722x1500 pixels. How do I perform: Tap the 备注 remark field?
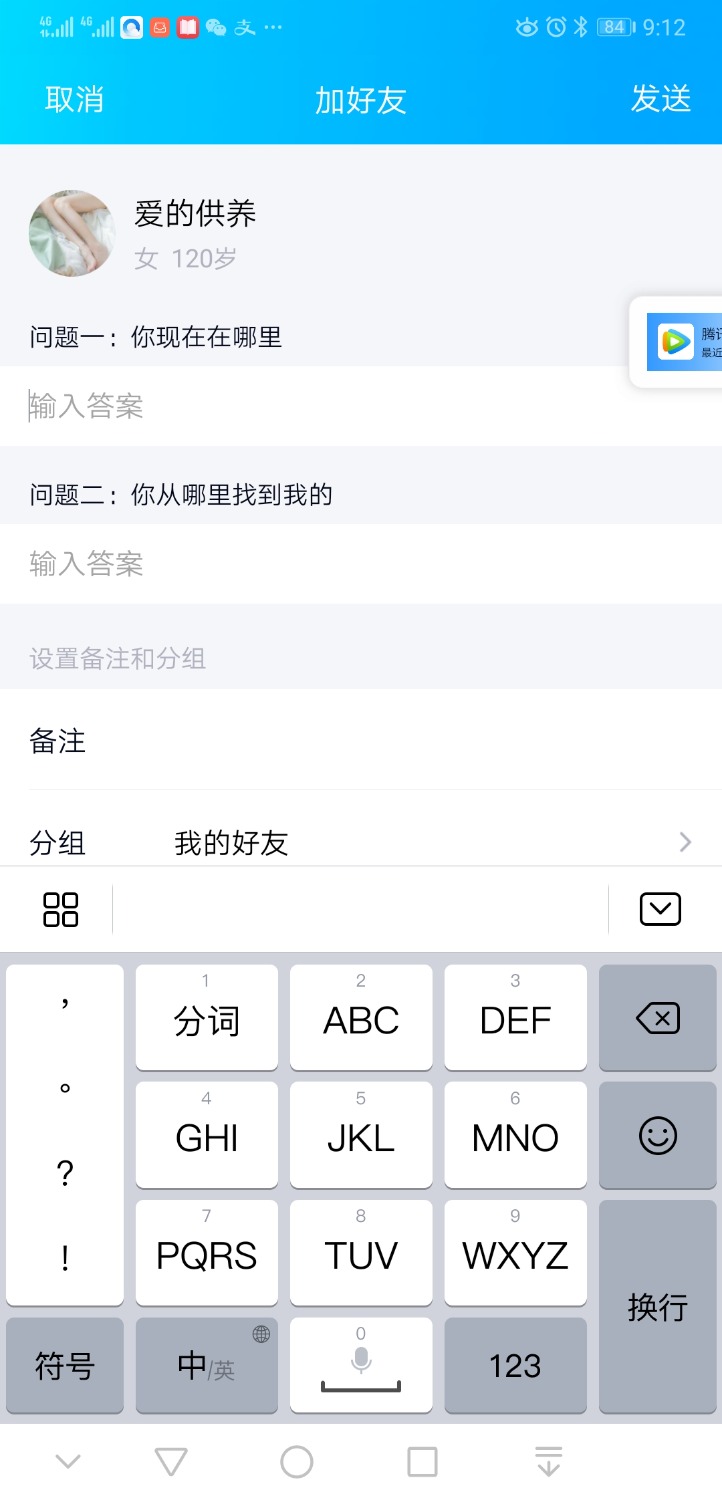(360, 741)
